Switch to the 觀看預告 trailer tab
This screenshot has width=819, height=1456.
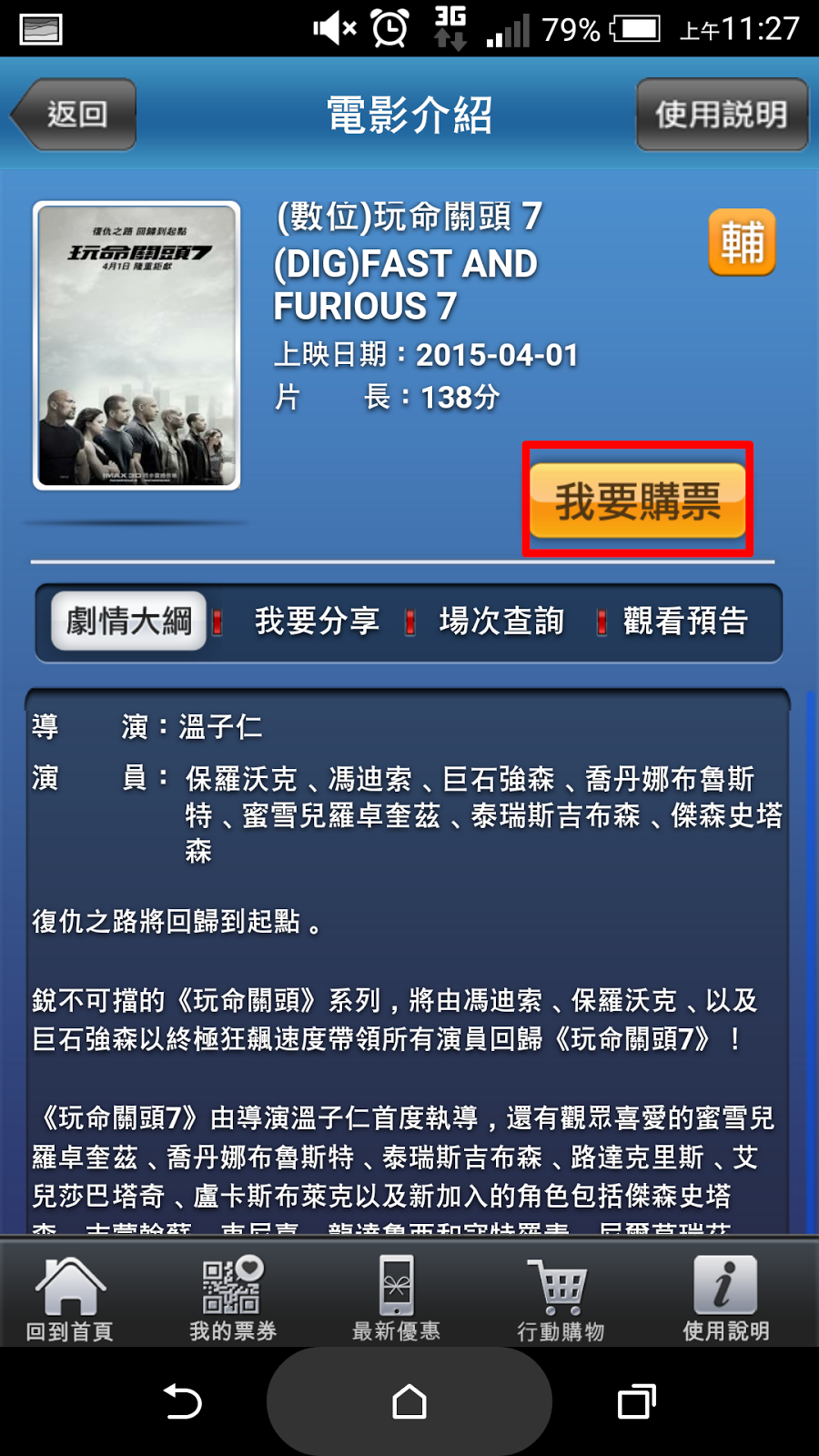coord(685,622)
